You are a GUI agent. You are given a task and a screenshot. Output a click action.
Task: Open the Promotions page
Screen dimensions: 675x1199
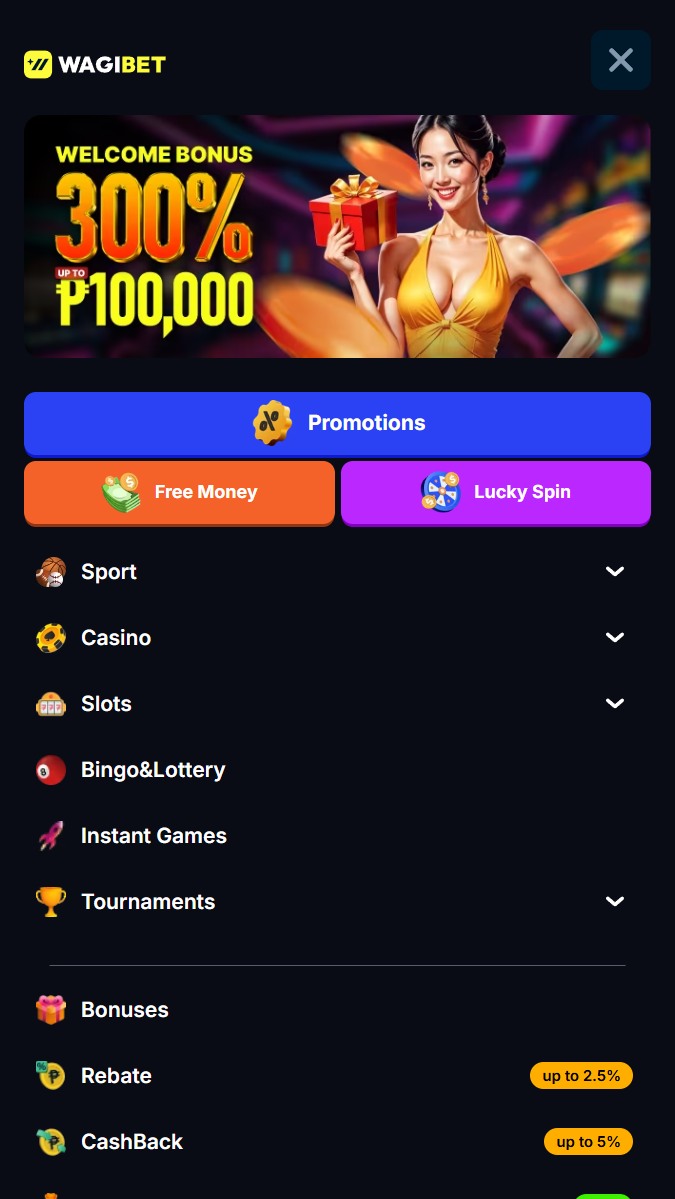pyautogui.click(x=337, y=423)
